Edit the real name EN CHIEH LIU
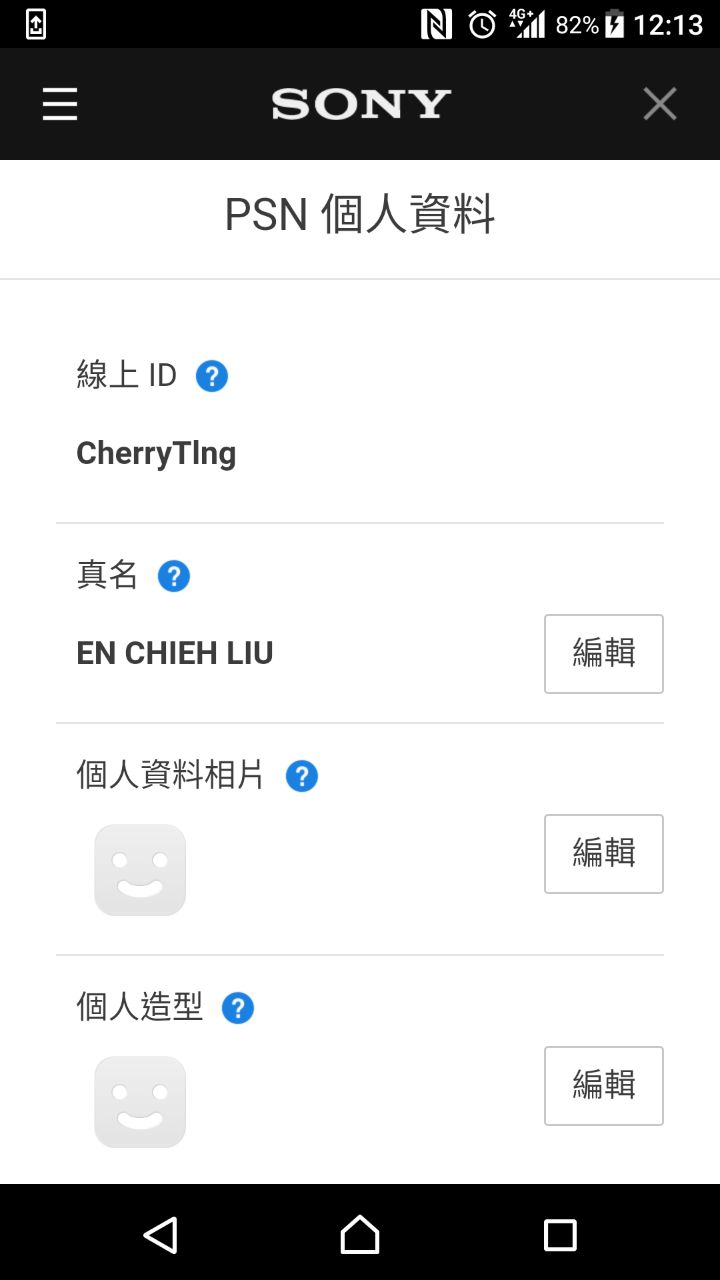 pos(603,654)
